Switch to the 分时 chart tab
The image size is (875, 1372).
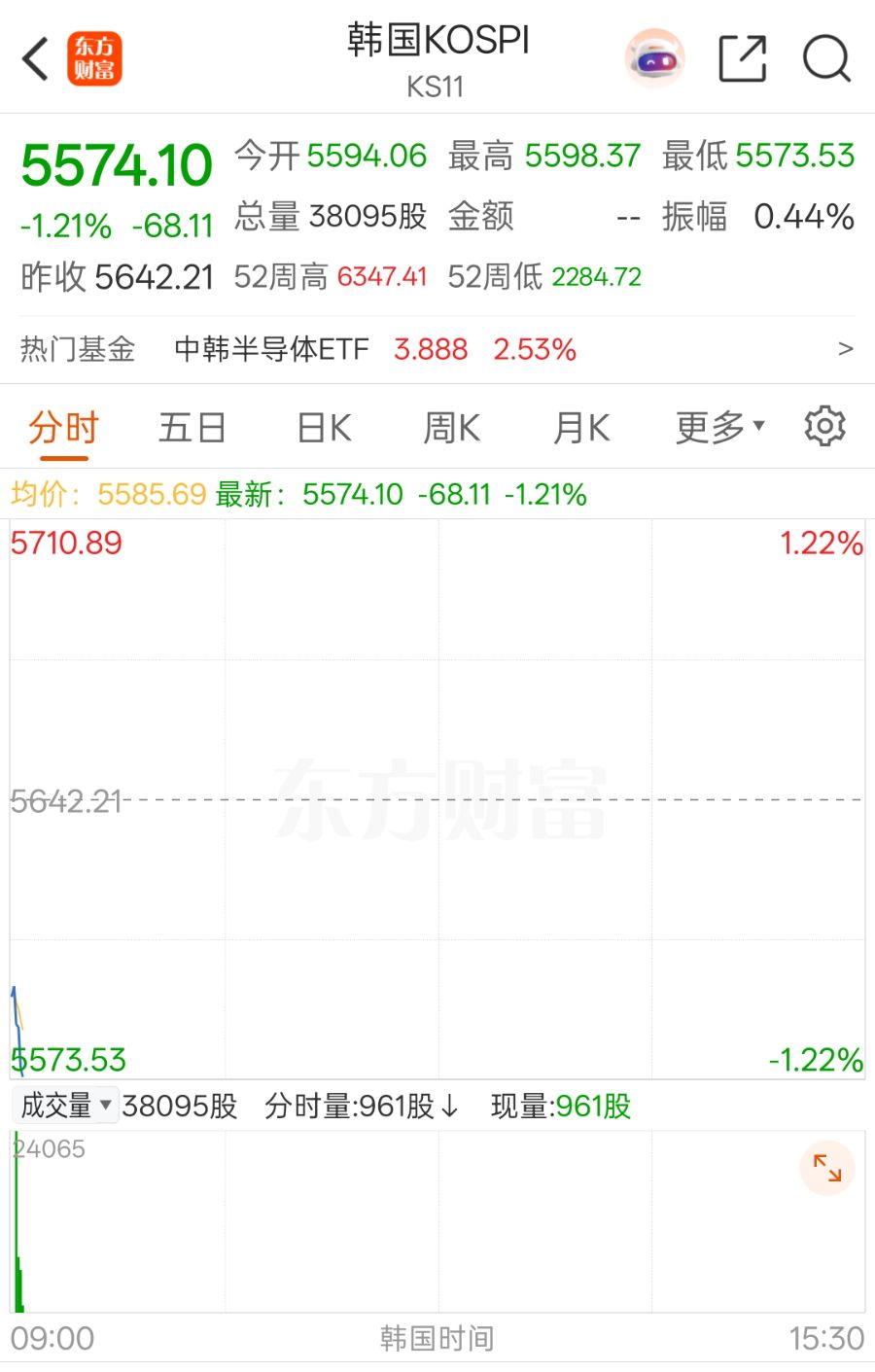point(63,428)
